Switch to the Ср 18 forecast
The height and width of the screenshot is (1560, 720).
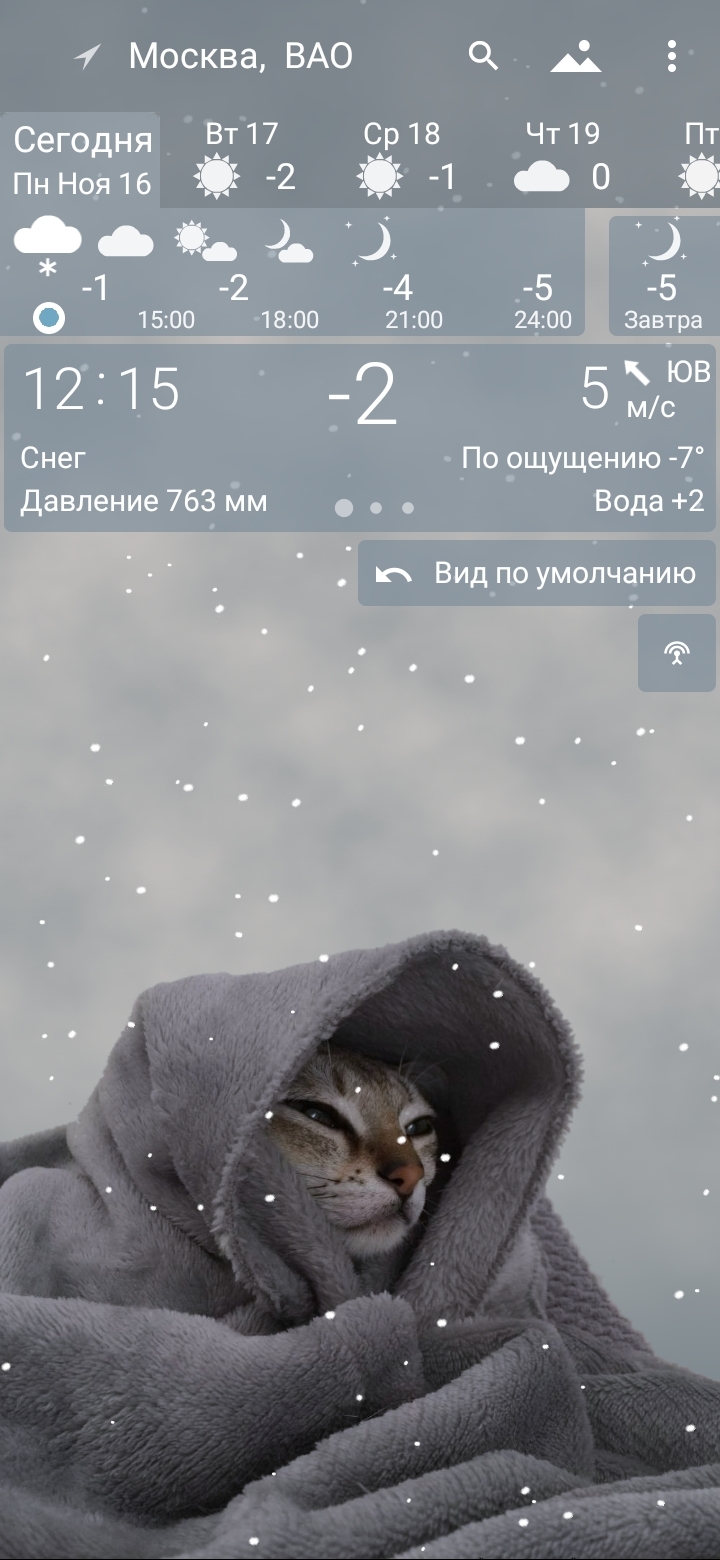point(404,160)
